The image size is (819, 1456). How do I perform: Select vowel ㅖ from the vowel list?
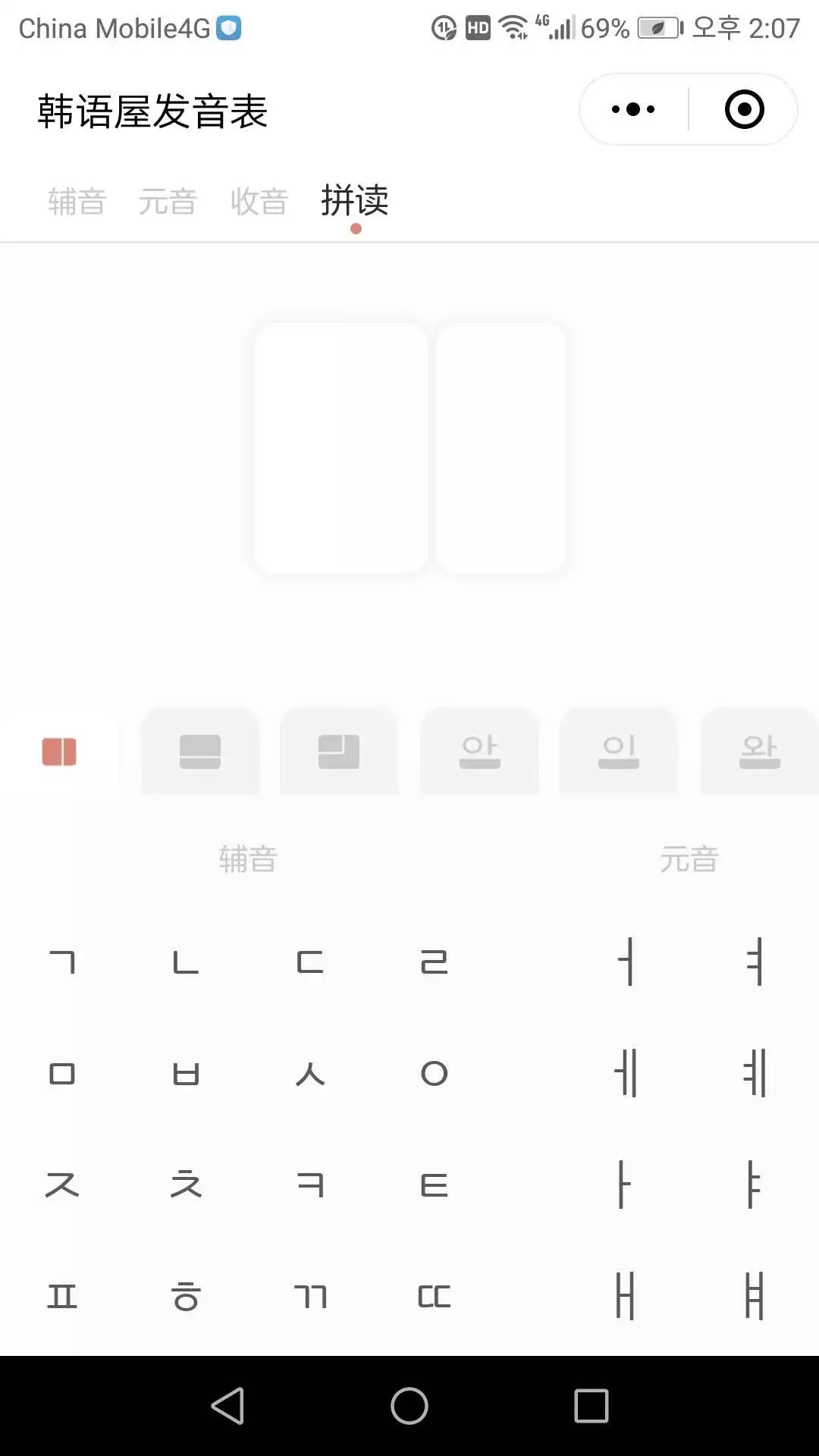pos(753,1073)
